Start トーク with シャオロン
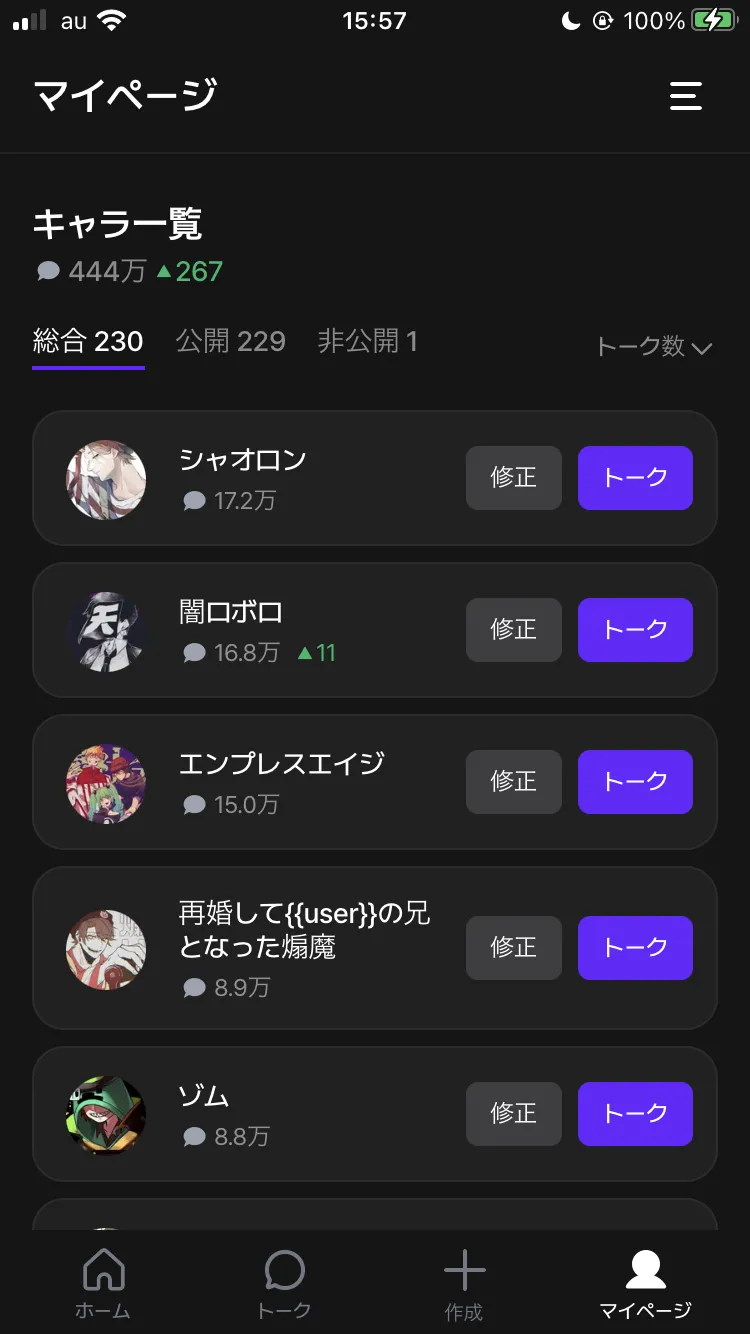Viewport: 750px width, 1334px height. point(635,478)
